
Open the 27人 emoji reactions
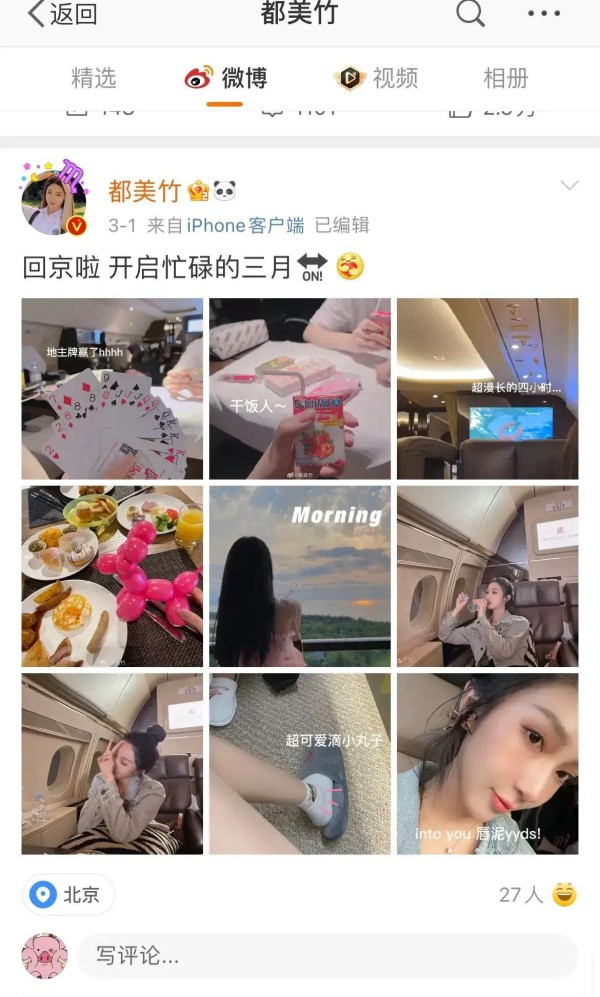tap(538, 894)
